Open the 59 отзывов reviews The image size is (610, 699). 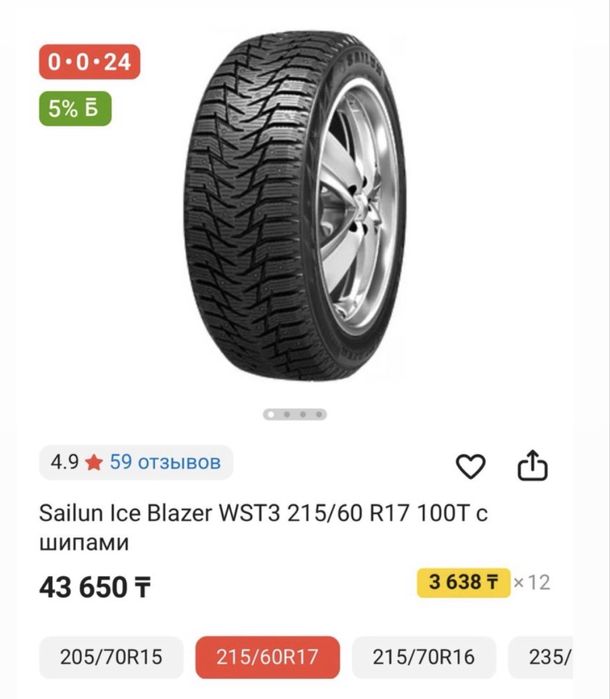pos(164,462)
